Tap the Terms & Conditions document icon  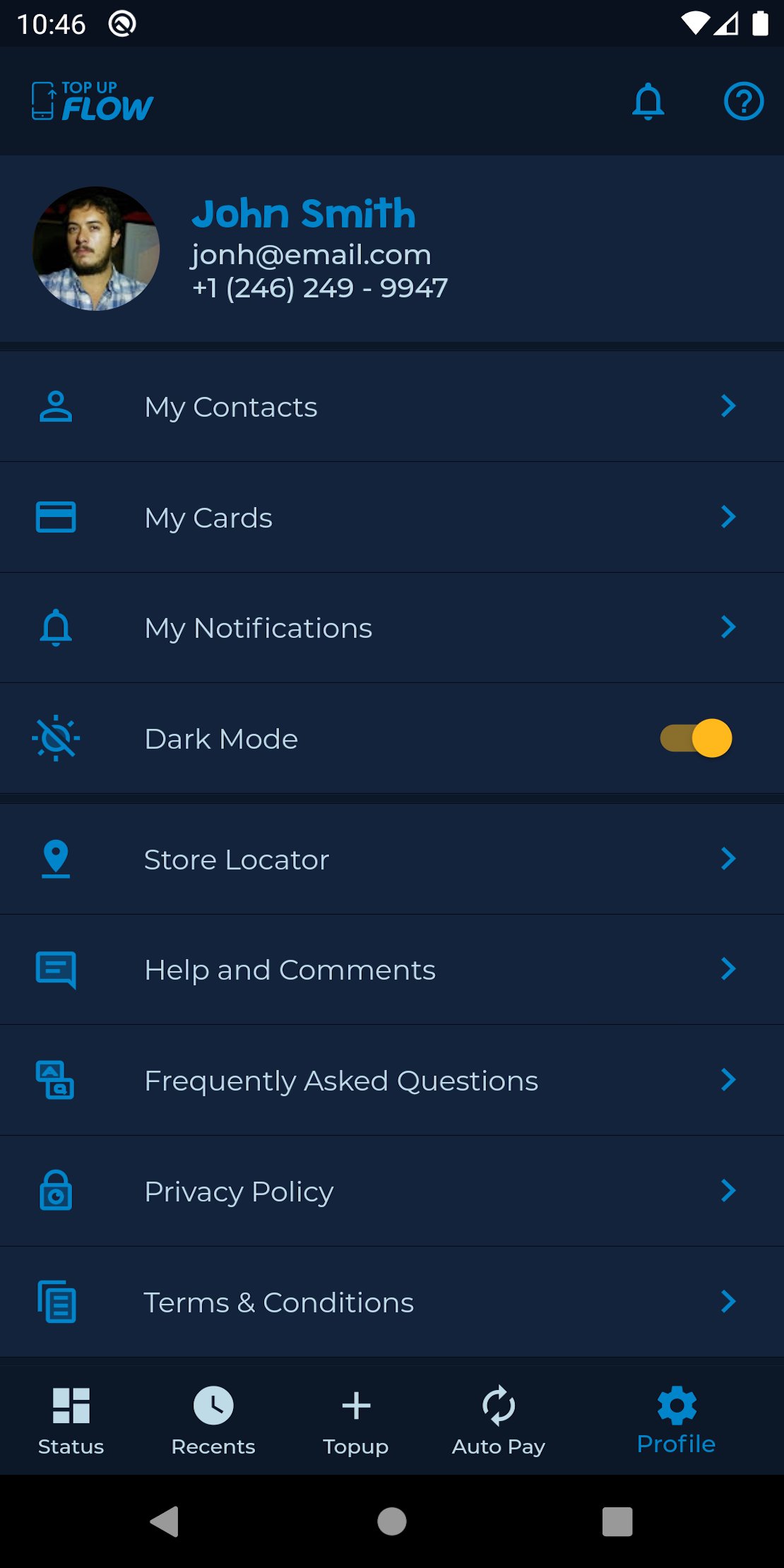(x=54, y=1302)
